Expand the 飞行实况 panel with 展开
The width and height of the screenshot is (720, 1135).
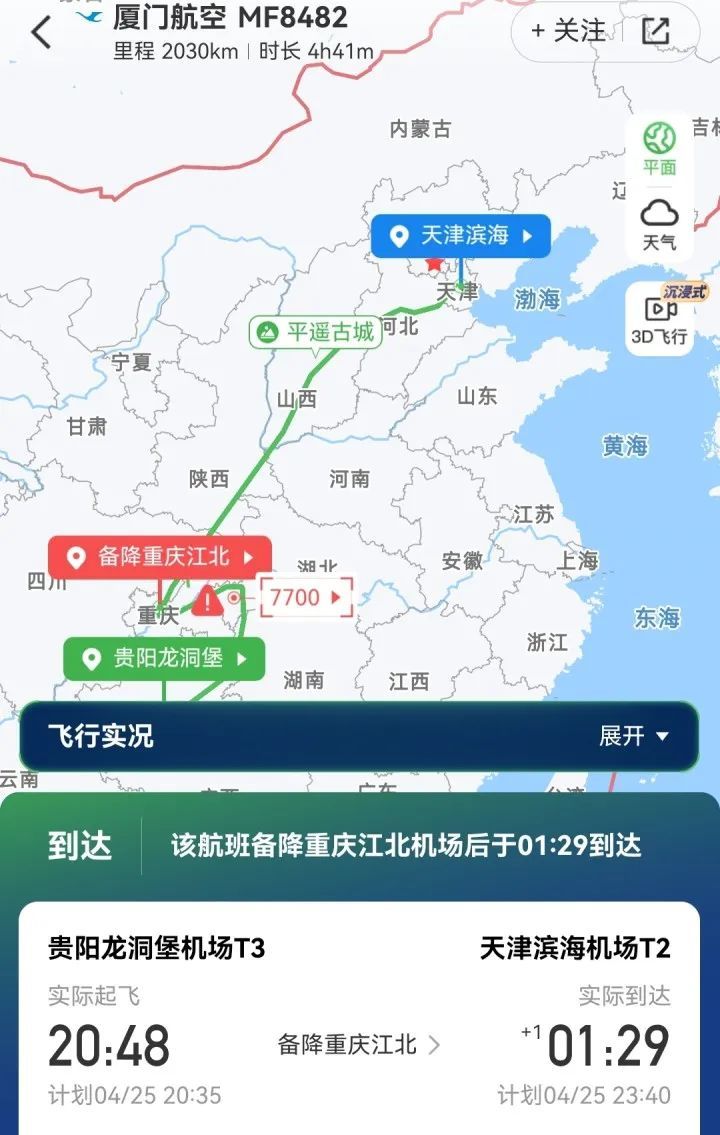point(633,737)
